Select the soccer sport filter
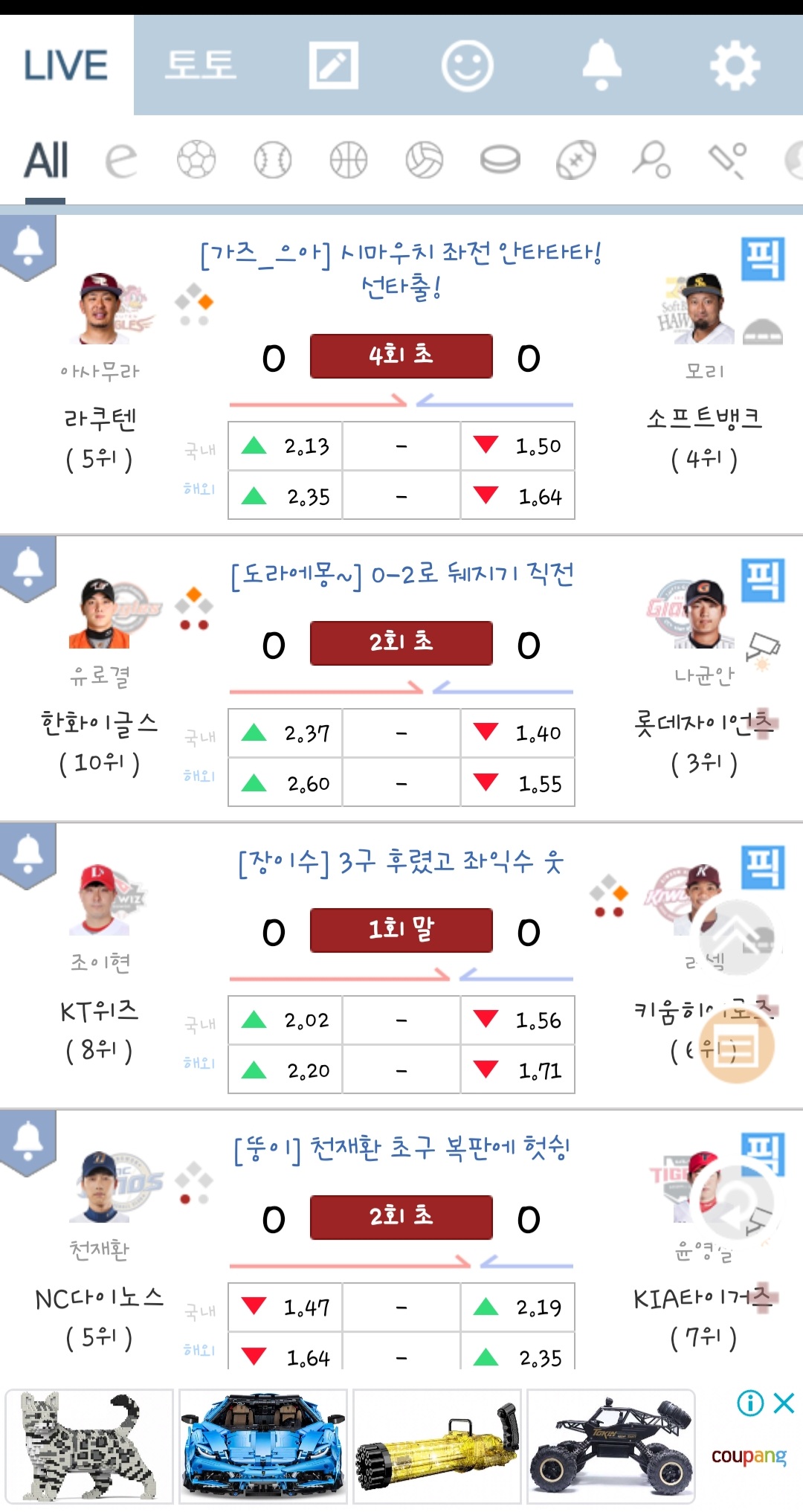The image size is (803, 1512). 196,159
